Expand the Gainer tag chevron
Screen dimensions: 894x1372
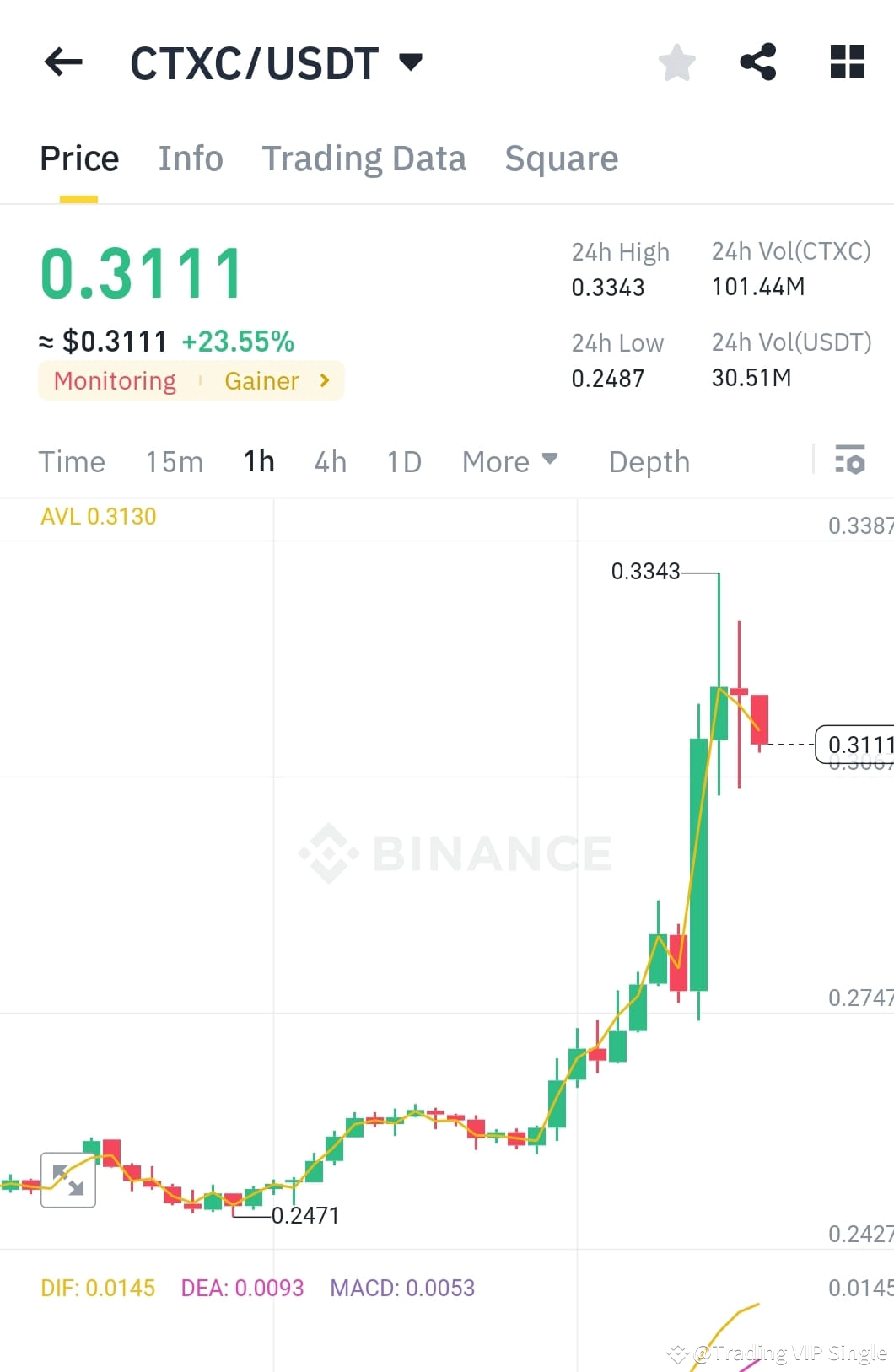(x=324, y=381)
